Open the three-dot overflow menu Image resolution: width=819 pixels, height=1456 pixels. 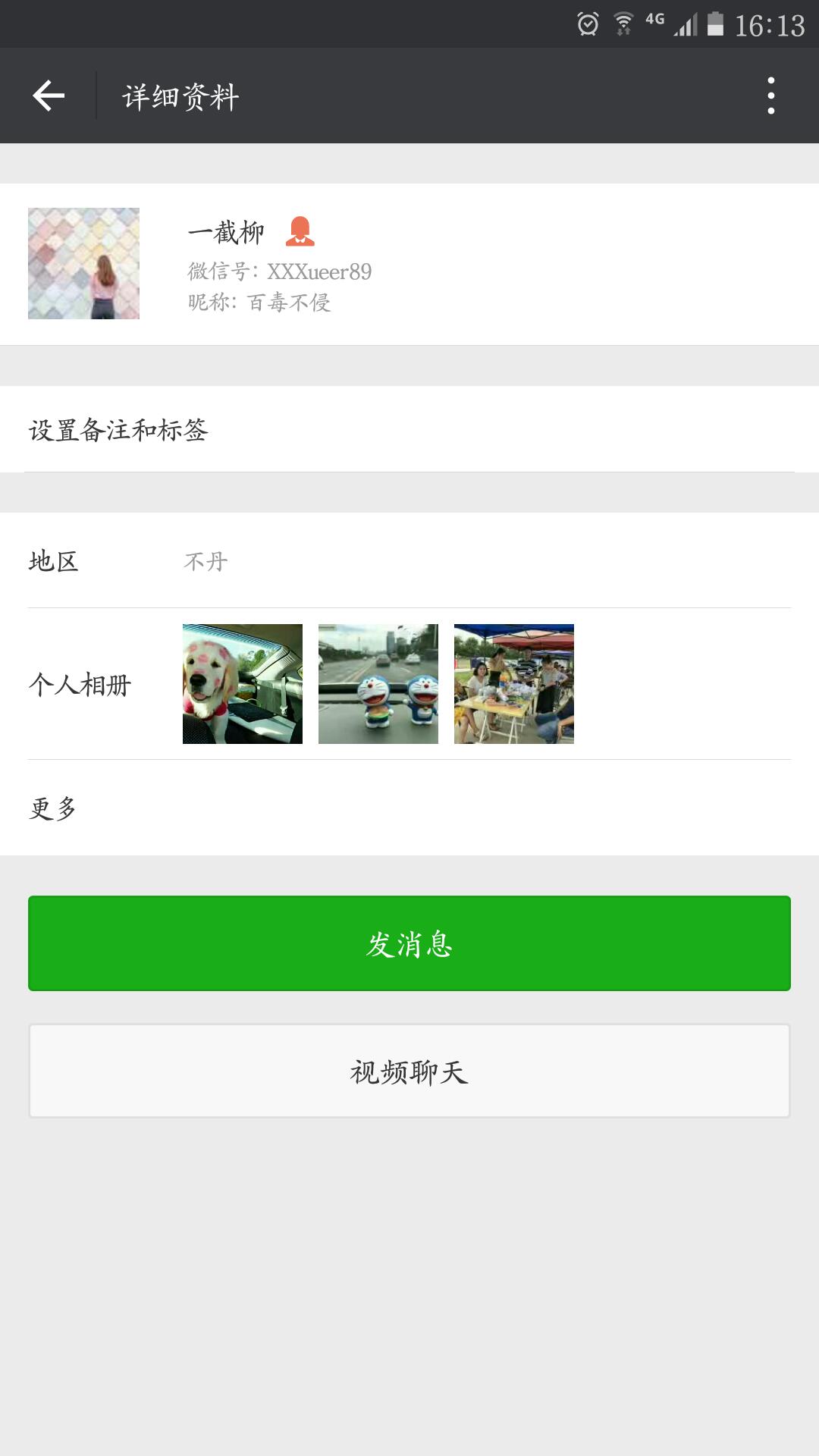770,96
